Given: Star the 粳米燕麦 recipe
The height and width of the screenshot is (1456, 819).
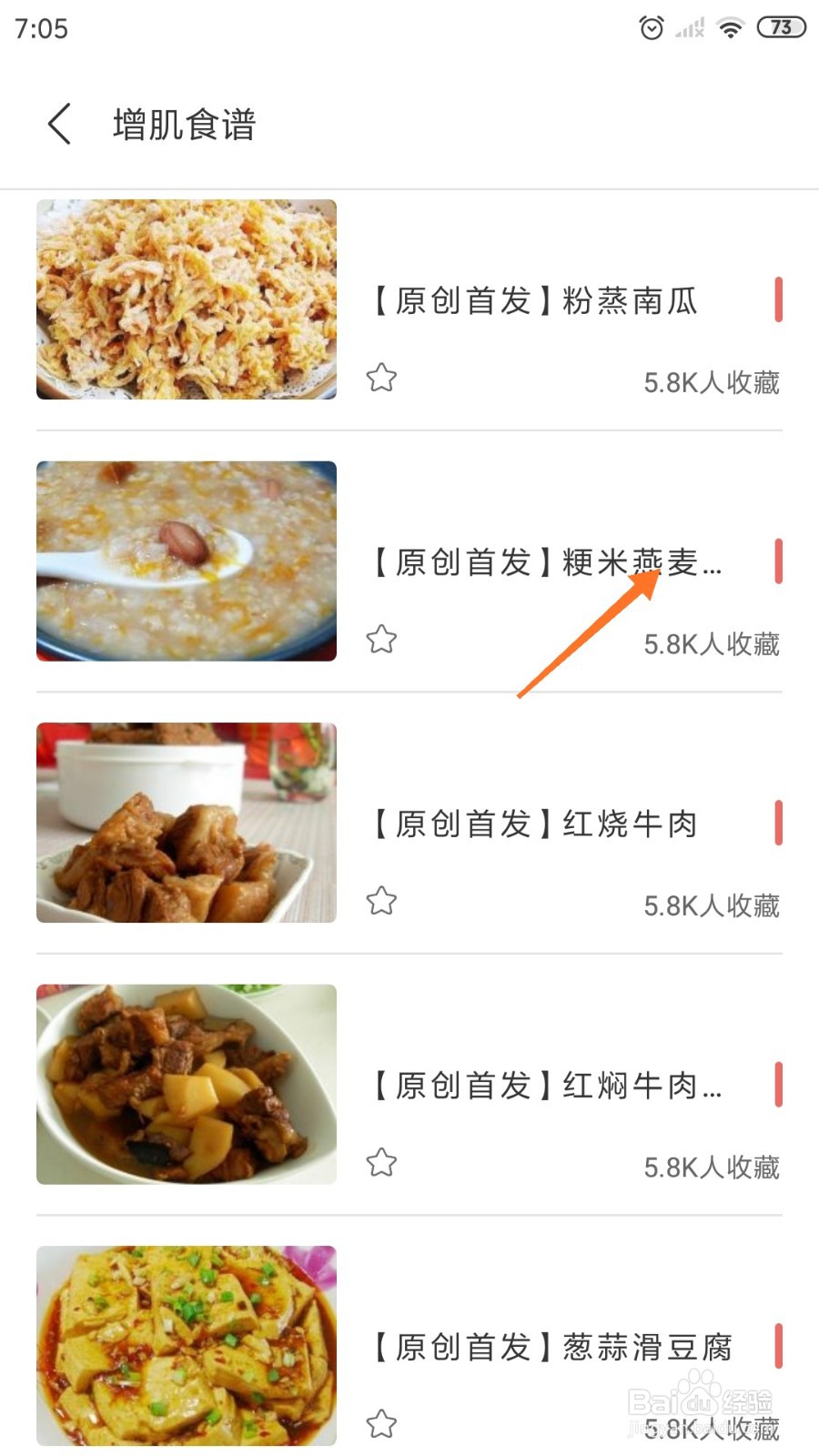Looking at the screenshot, I should pos(381,640).
